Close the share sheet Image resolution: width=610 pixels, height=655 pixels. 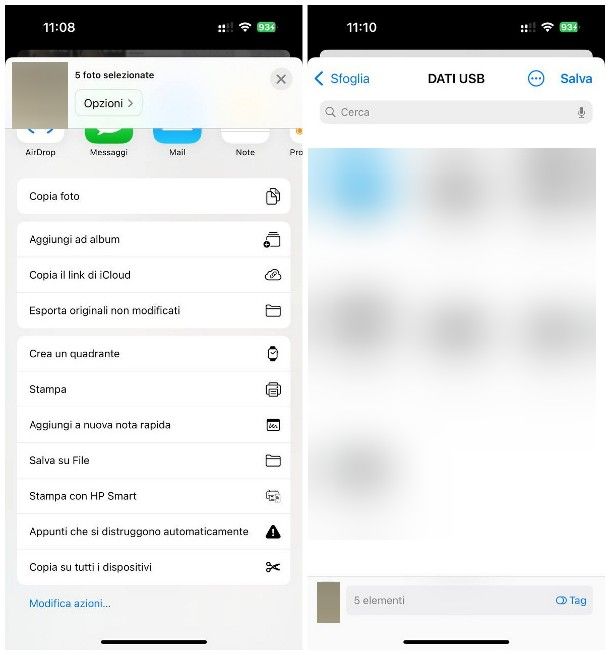[281, 79]
